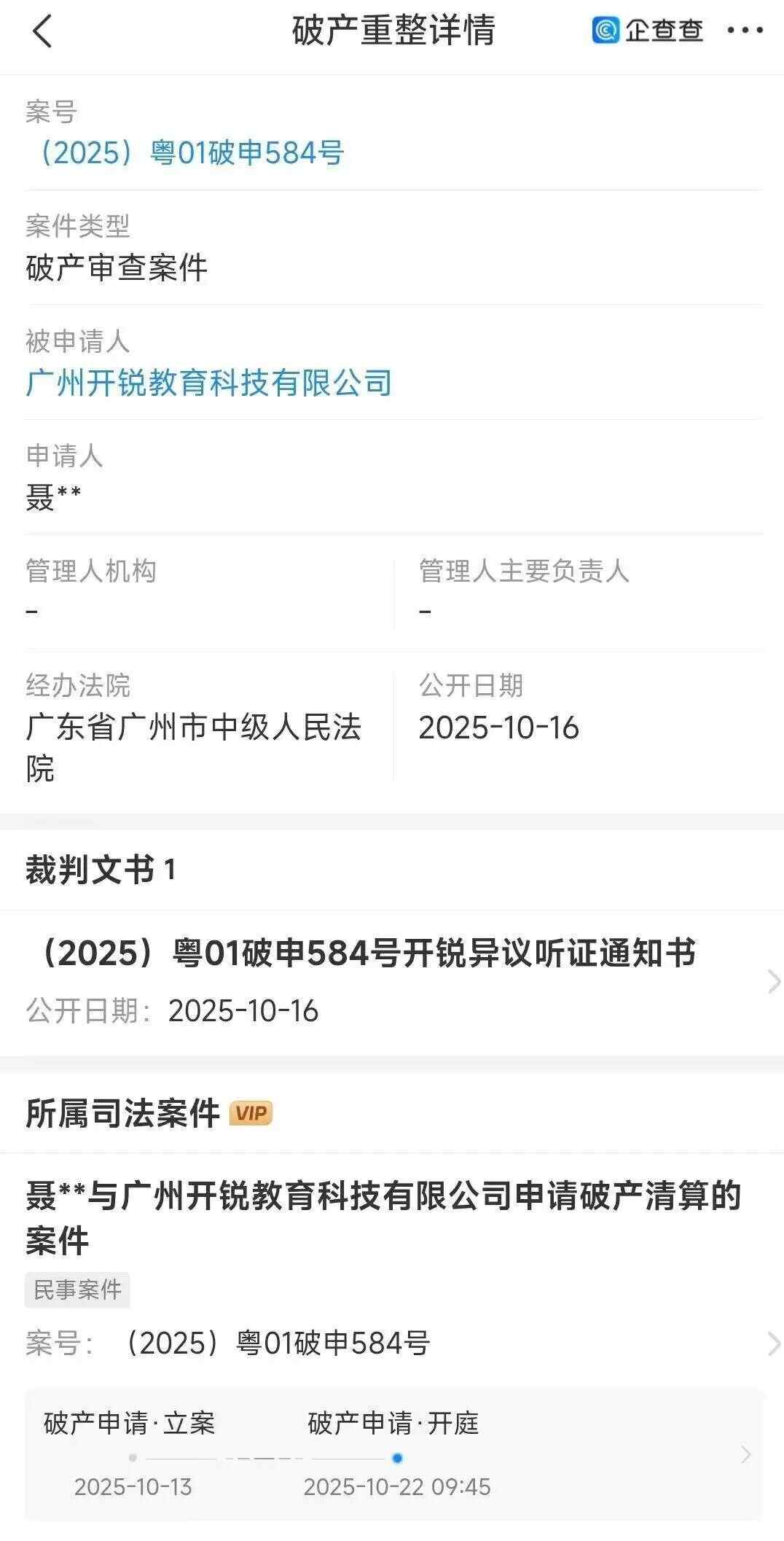Tap the VIP badge next to 所属司法案件
The height and width of the screenshot is (1541, 784).
(251, 1112)
